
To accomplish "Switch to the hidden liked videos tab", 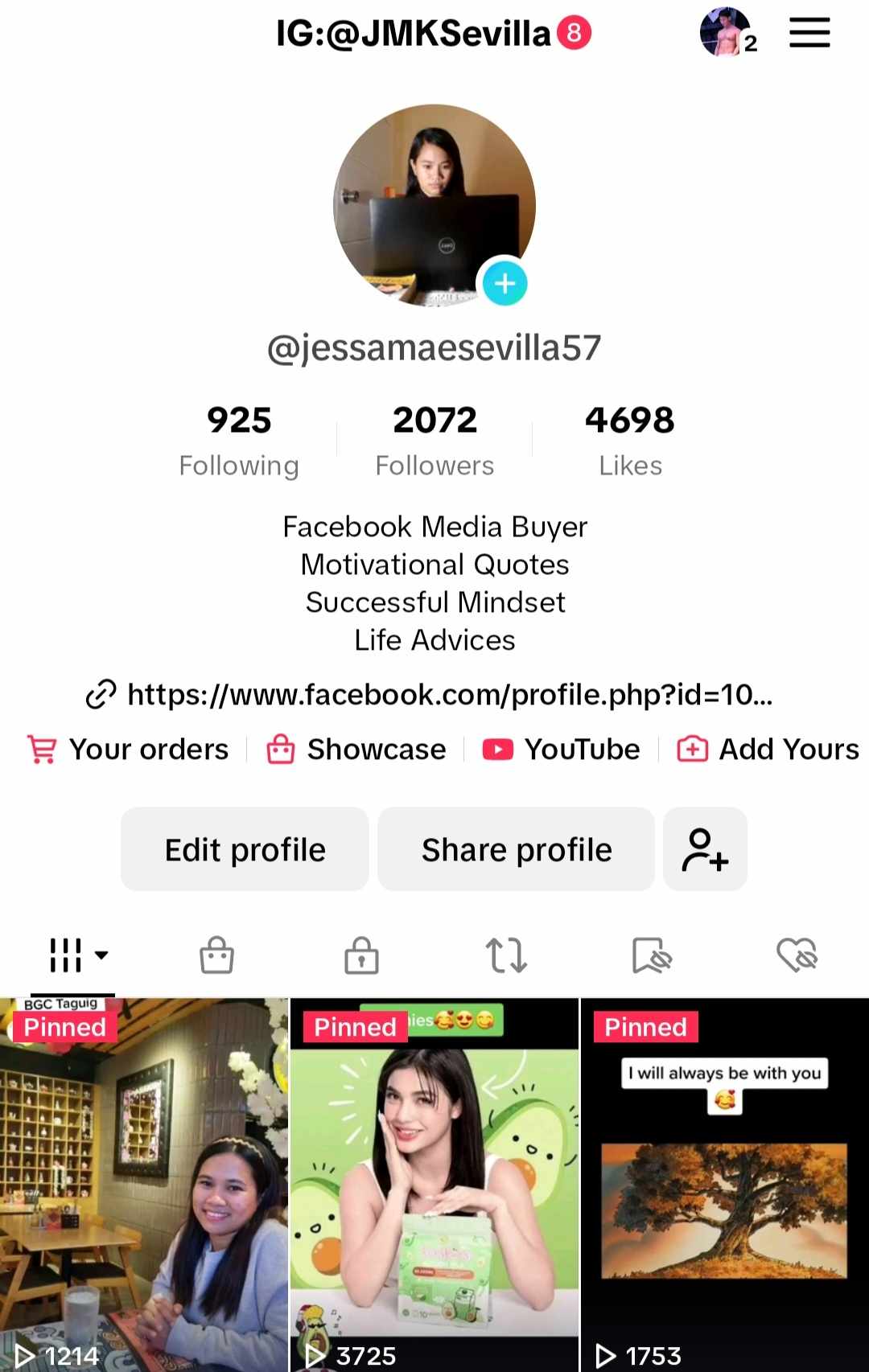I will [x=797, y=955].
